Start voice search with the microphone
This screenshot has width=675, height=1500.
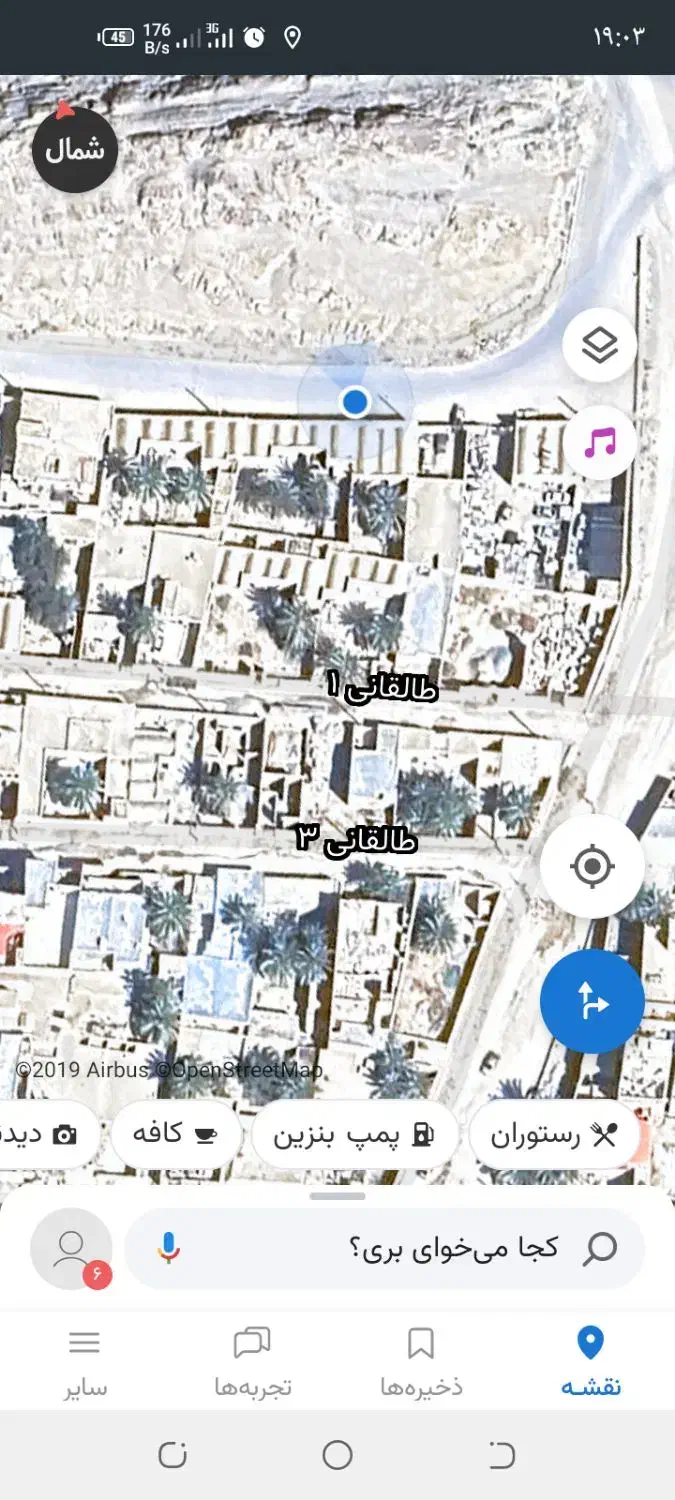coord(168,1248)
